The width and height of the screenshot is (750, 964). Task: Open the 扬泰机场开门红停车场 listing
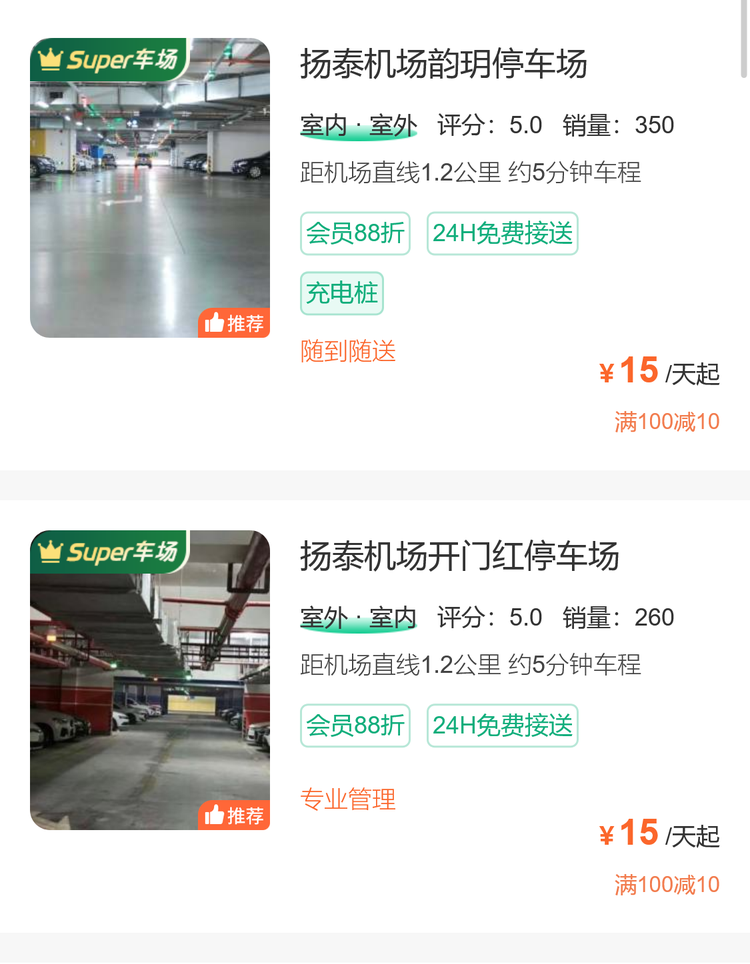click(459, 556)
